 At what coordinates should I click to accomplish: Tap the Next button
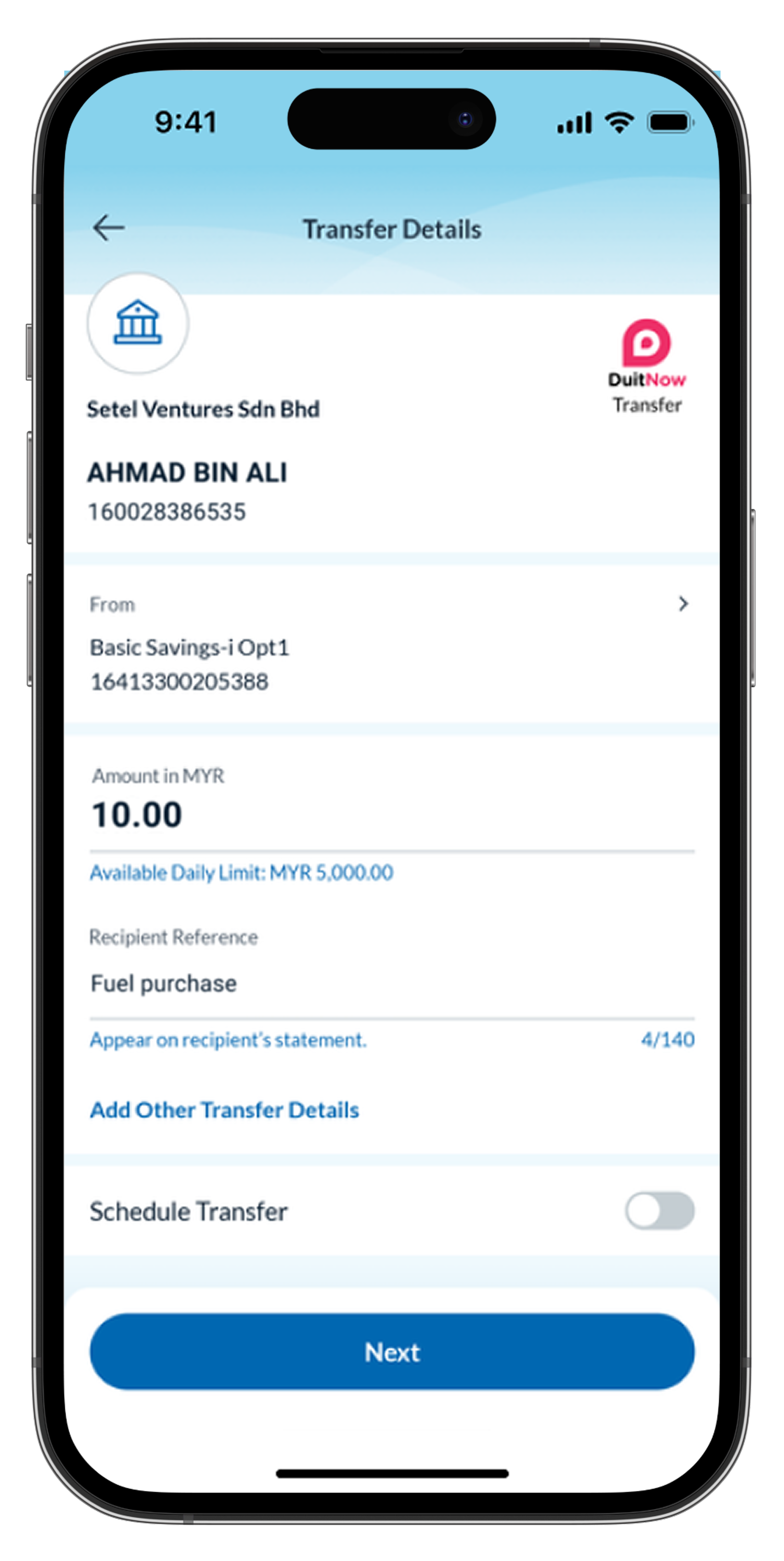pyautogui.click(x=392, y=1352)
